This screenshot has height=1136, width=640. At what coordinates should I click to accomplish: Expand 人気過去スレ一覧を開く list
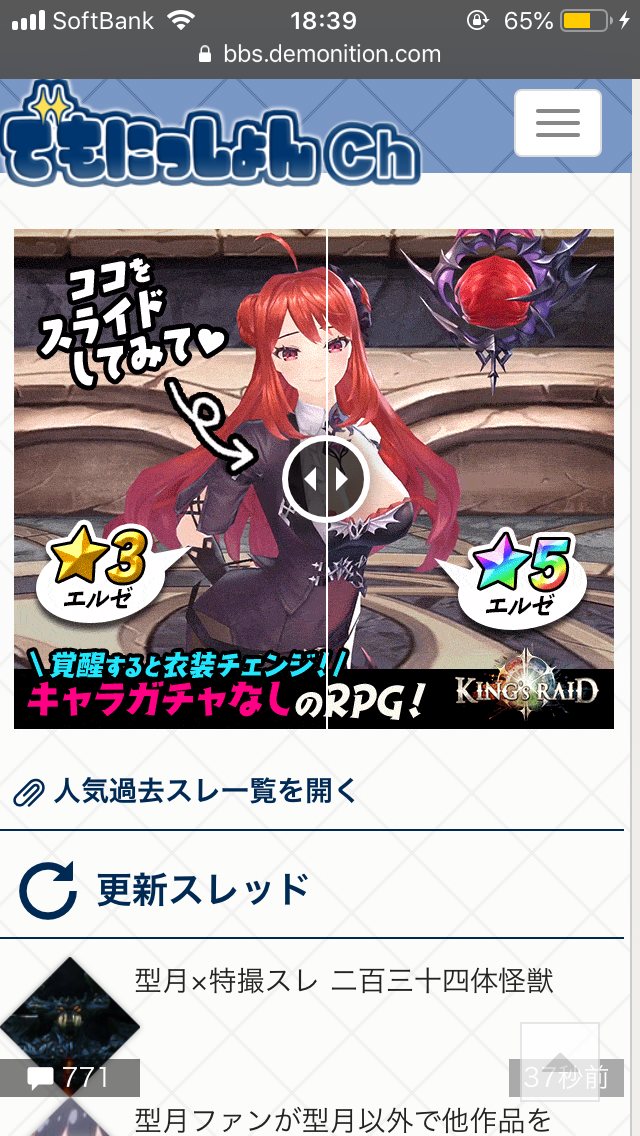click(185, 791)
